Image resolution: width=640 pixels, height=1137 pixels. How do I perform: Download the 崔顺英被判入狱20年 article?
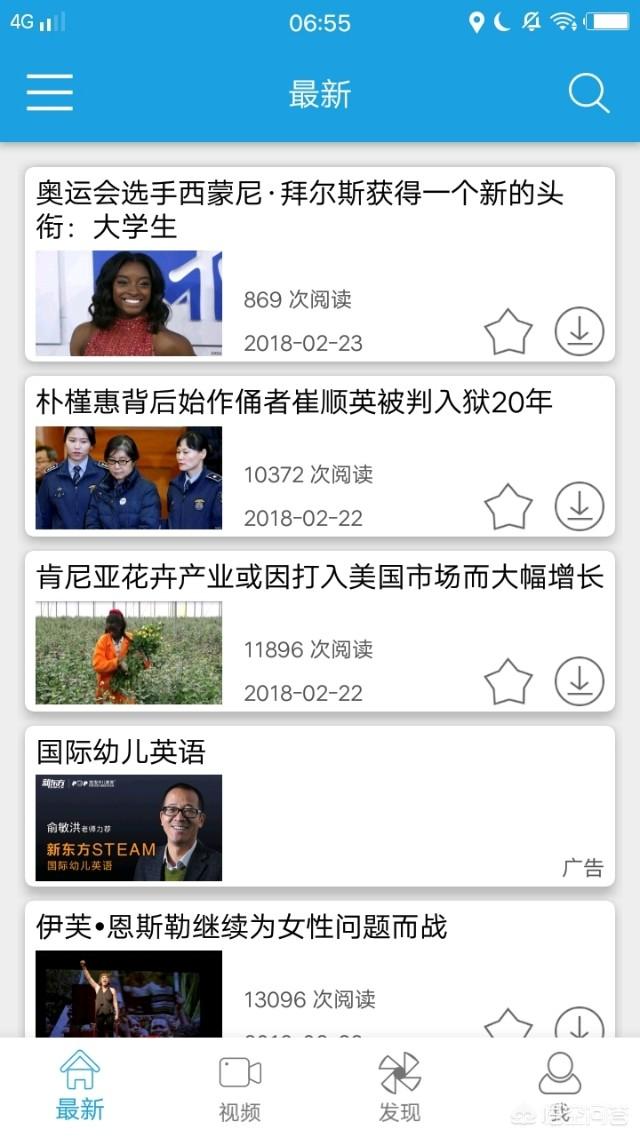tap(580, 507)
